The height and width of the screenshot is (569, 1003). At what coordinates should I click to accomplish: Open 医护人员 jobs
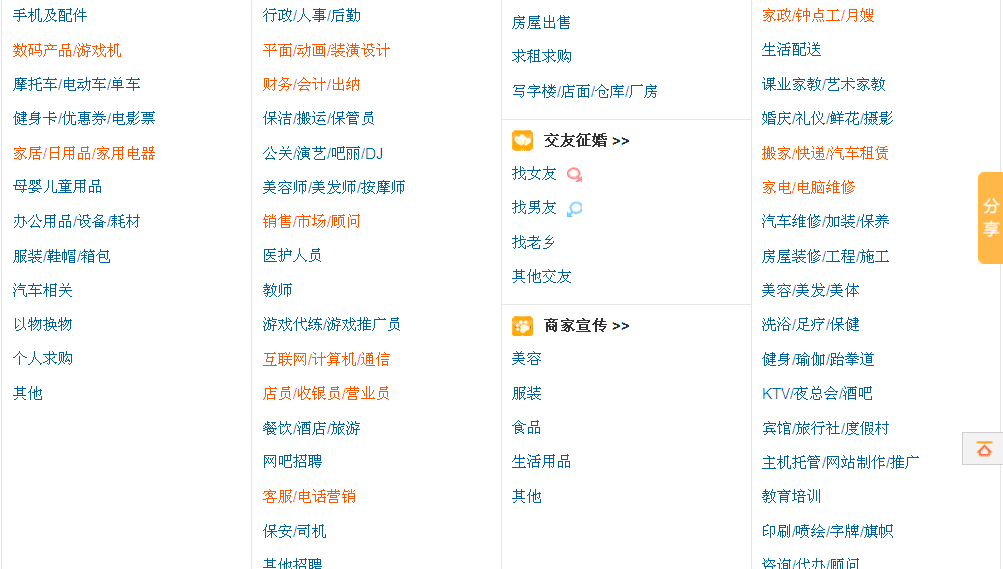[292, 256]
